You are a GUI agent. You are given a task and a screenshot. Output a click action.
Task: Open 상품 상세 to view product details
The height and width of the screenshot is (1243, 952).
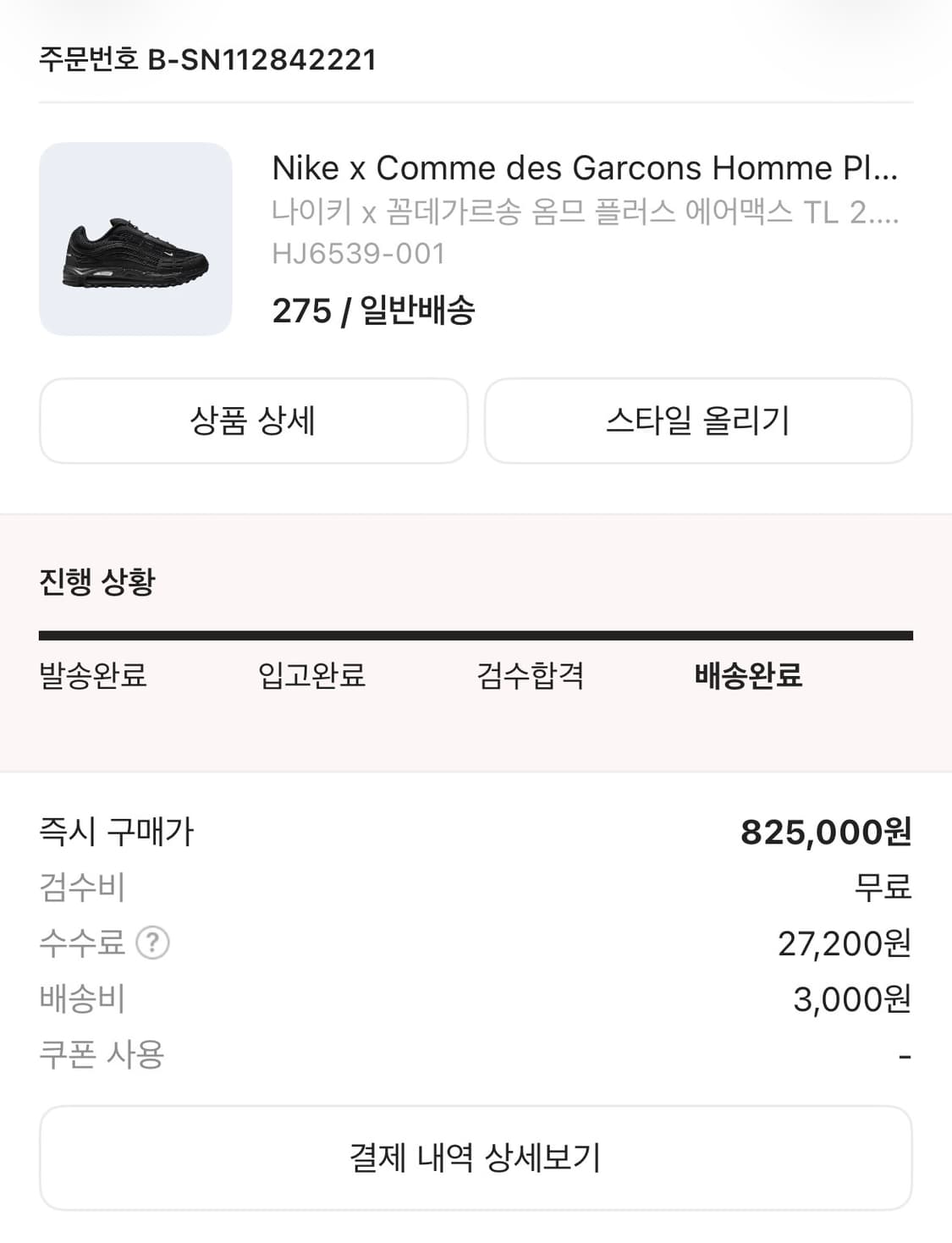[x=253, y=421]
